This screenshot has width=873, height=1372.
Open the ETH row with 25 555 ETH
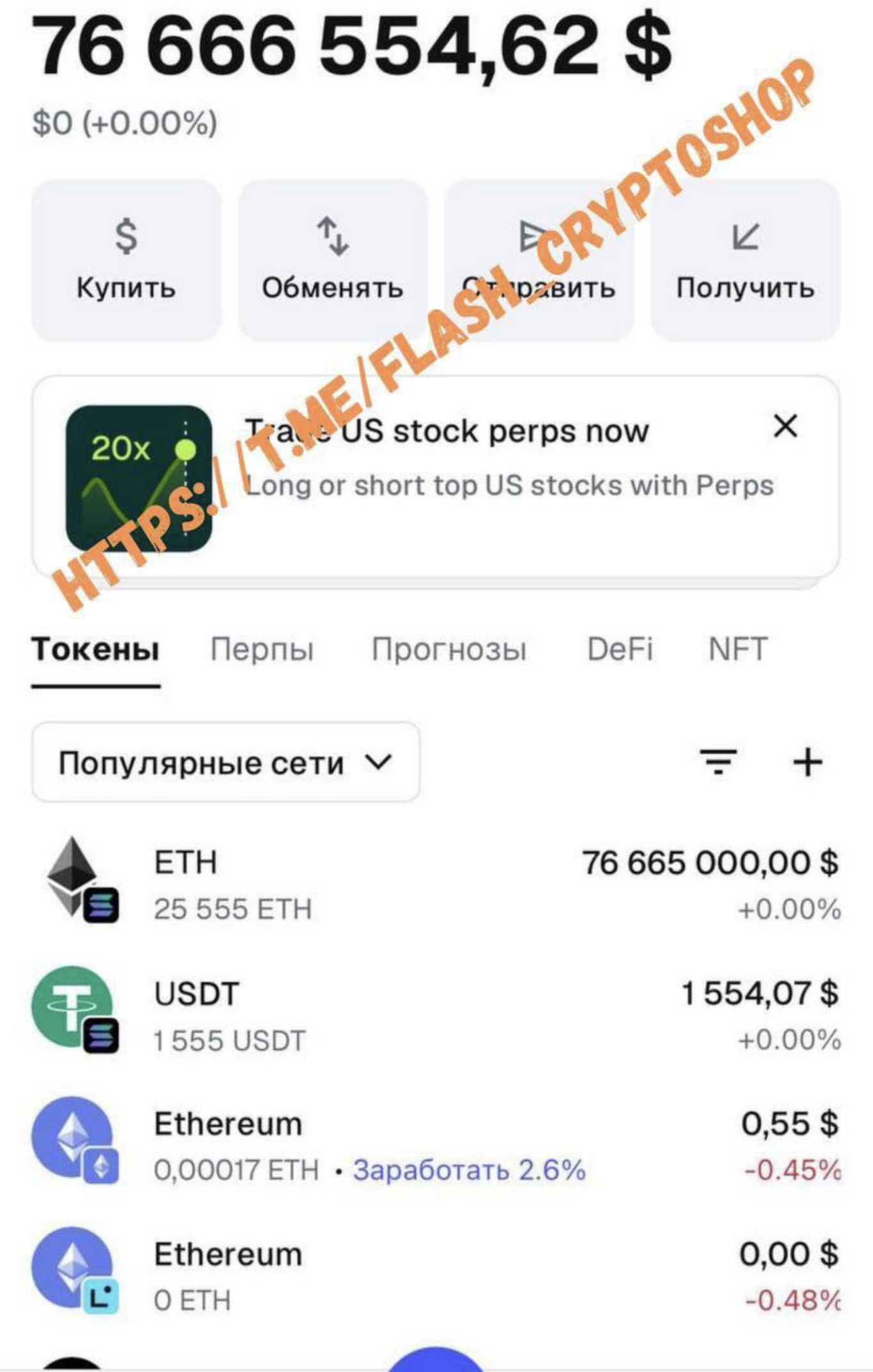click(x=435, y=884)
